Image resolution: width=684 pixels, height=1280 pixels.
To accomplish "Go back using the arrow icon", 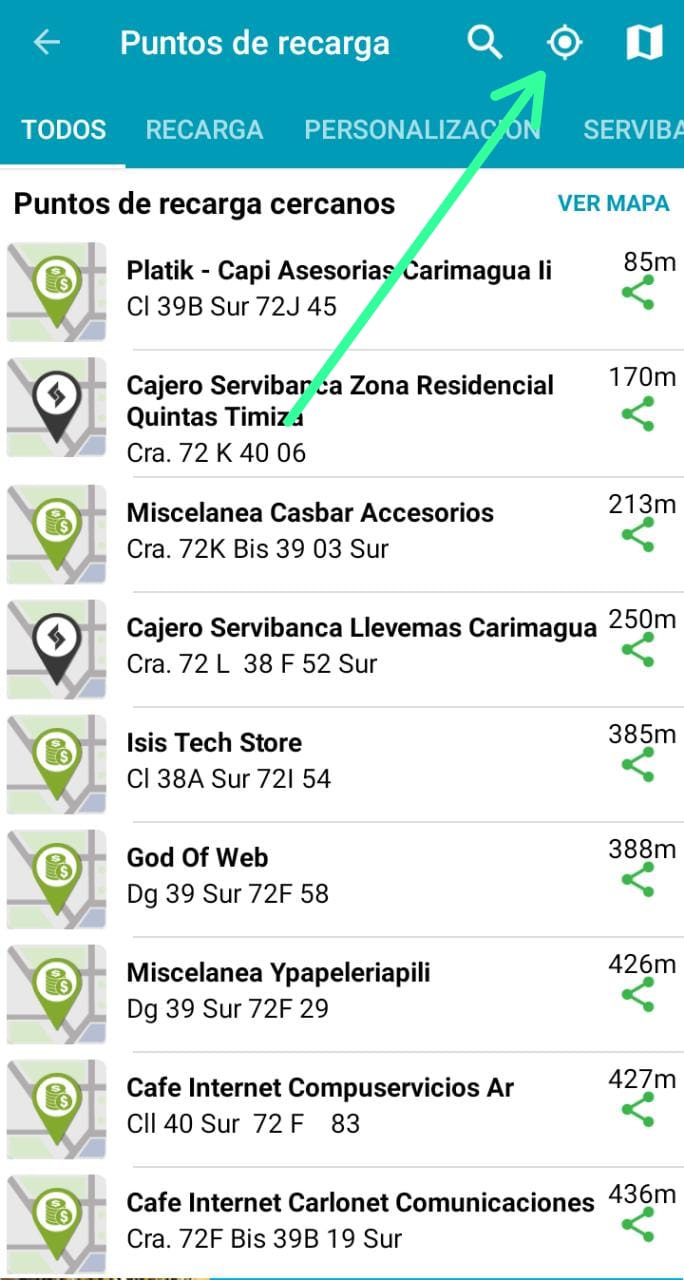I will 47,43.
